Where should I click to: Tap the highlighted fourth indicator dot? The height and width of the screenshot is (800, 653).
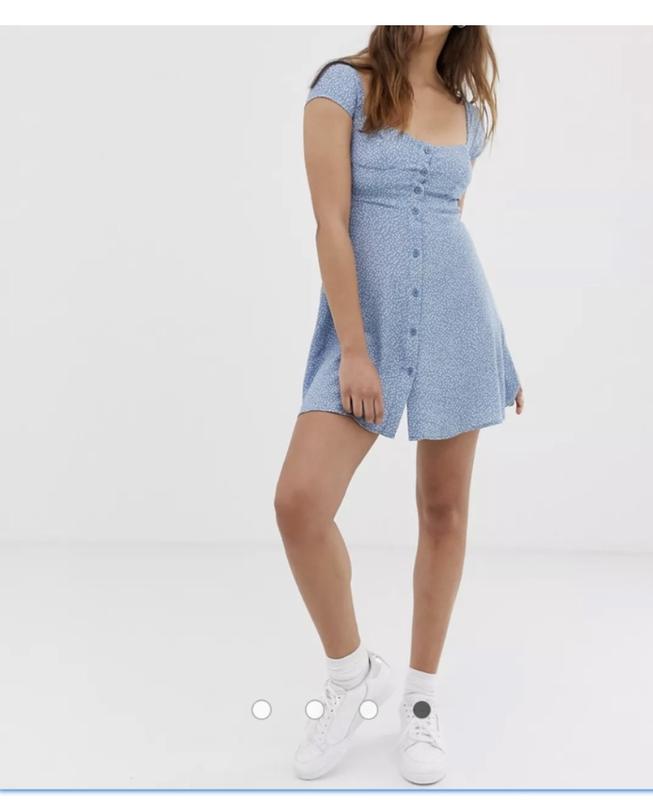pyautogui.click(x=421, y=709)
